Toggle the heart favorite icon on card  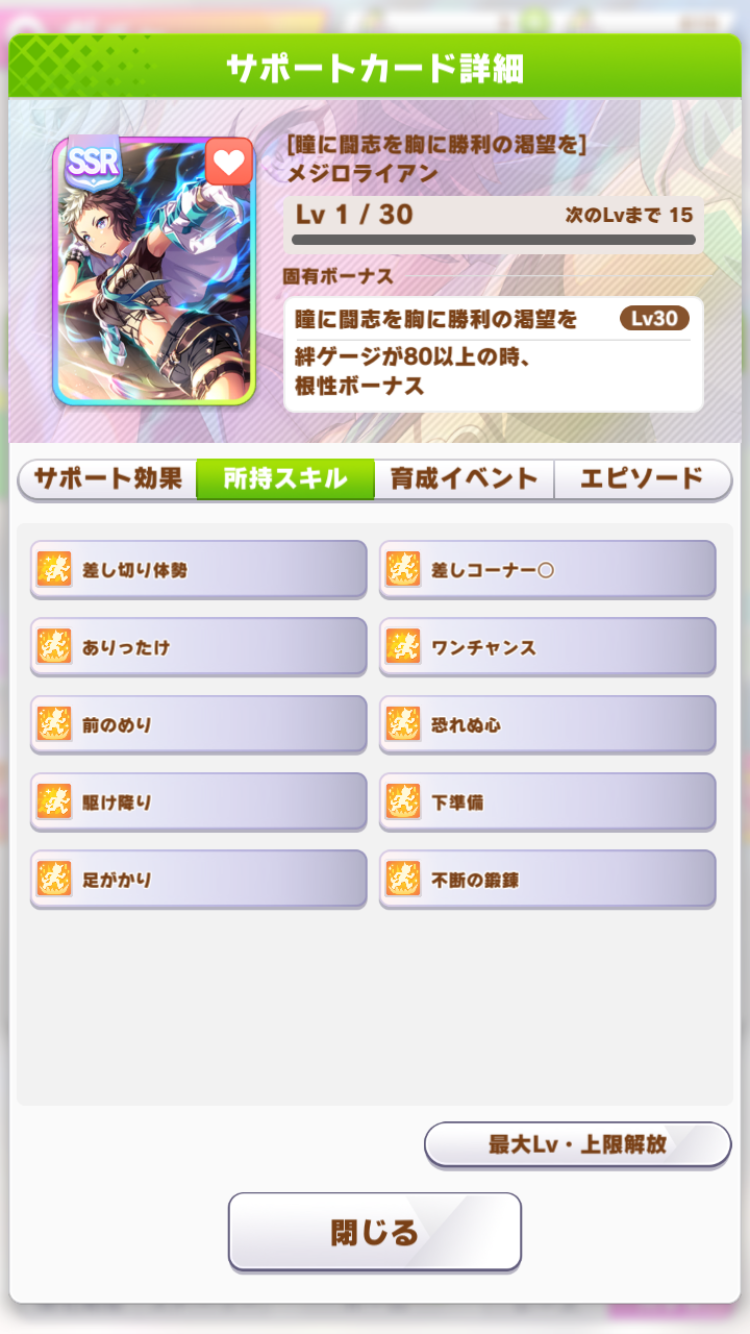(229, 162)
